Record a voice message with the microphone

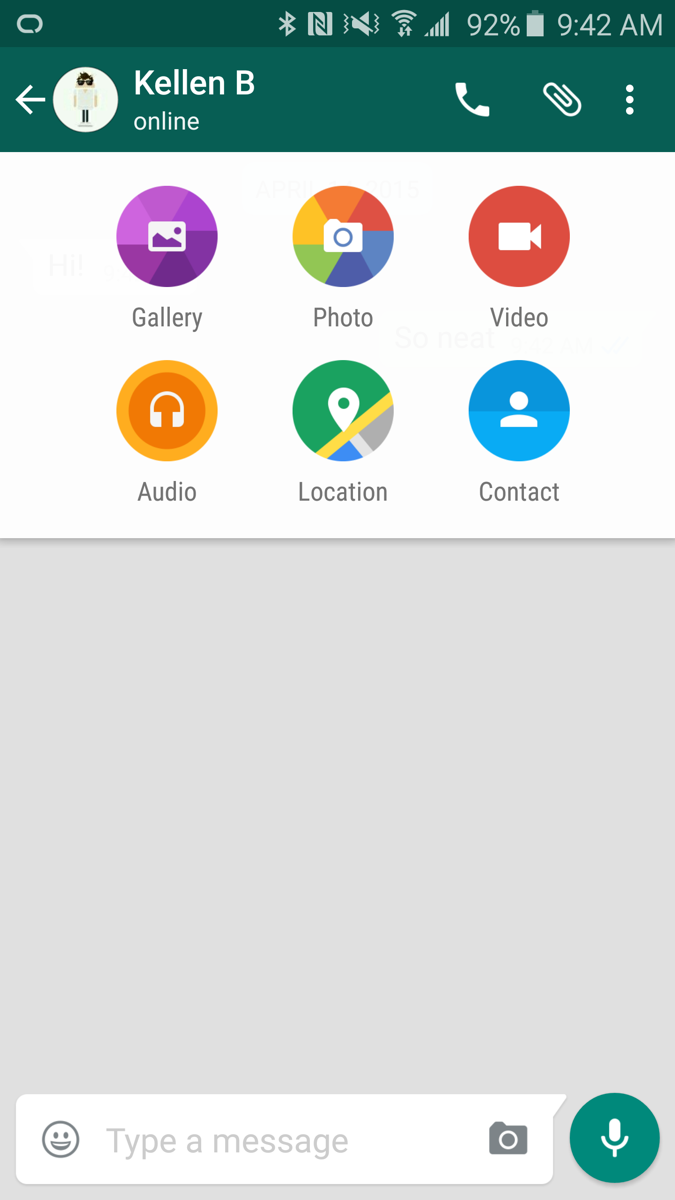coord(614,1138)
